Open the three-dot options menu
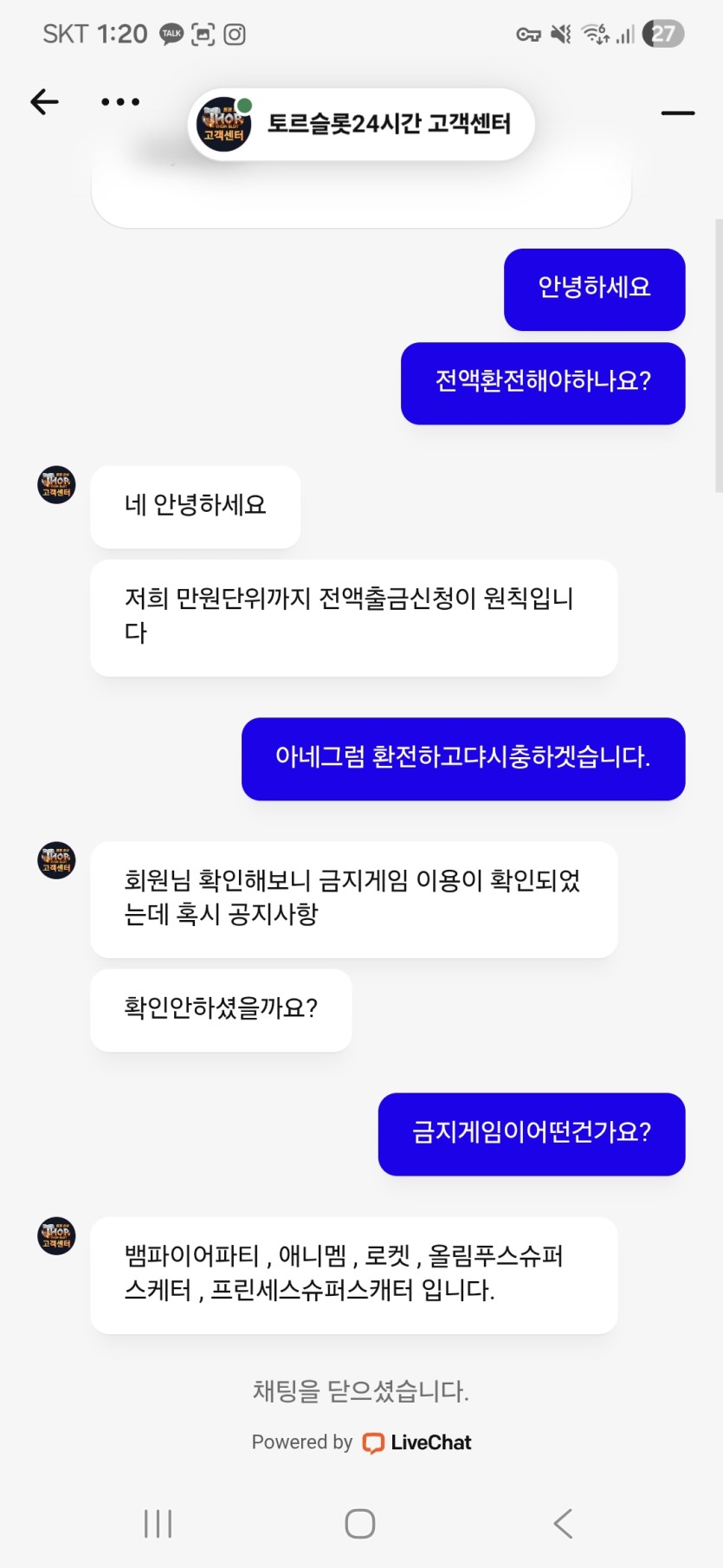The height and width of the screenshot is (1568, 723). click(120, 102)
